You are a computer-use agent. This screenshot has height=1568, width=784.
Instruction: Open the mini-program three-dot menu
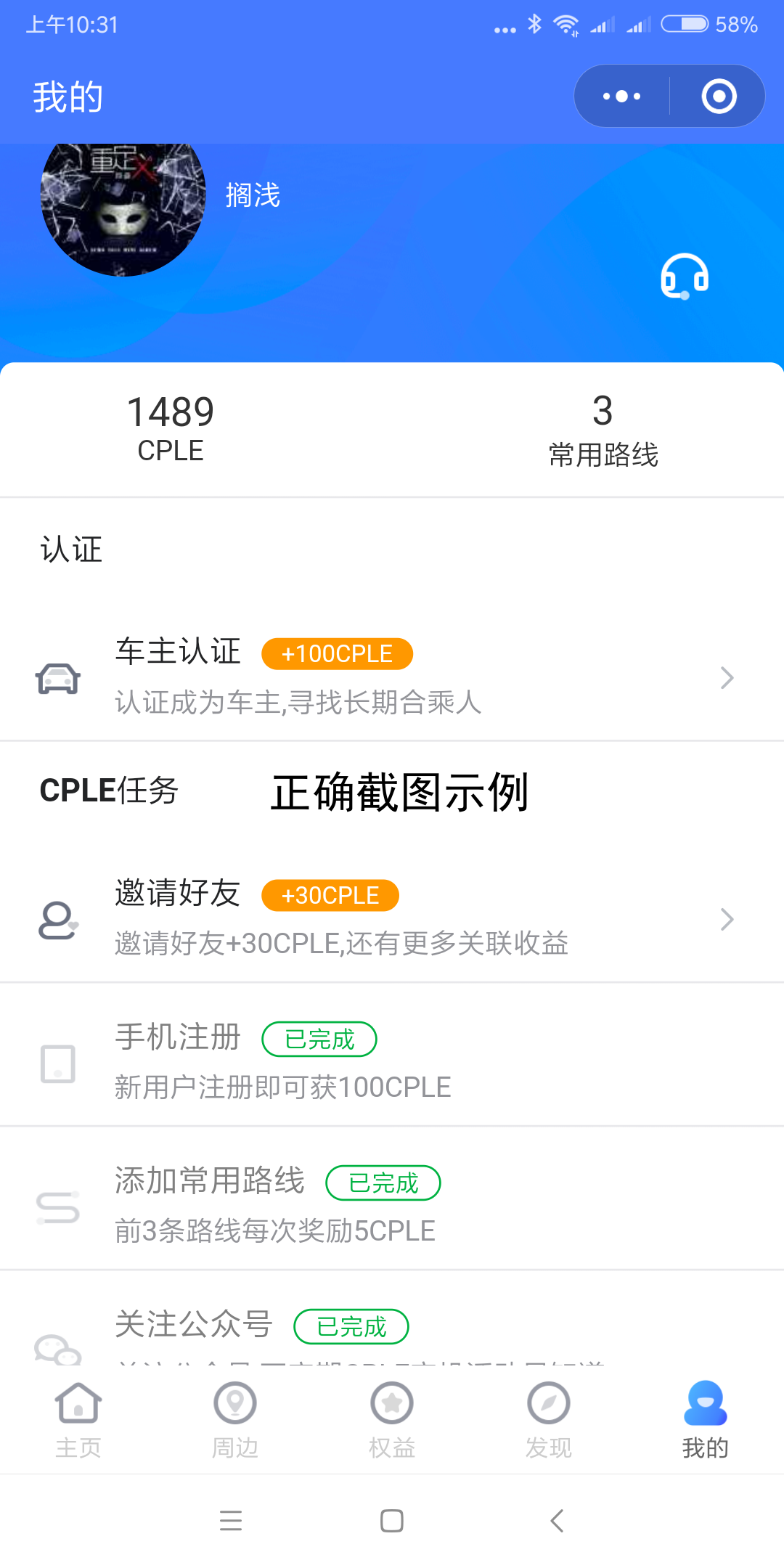pos(621,95)
